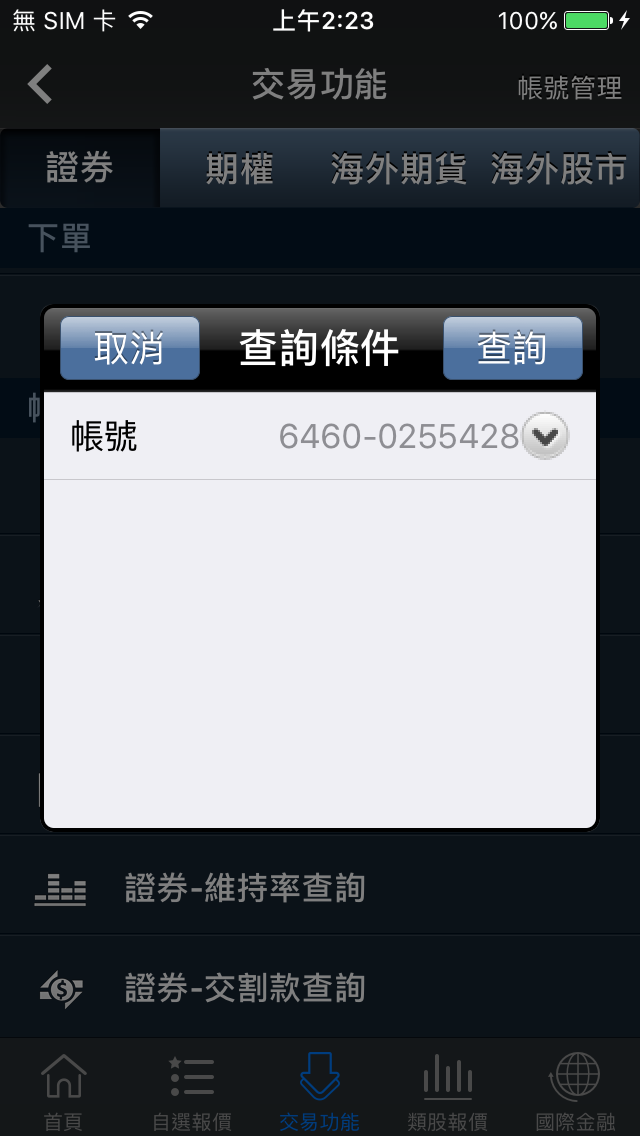Screen dimensions: 640x1136
Task: Open 證券-交割款查詢
Action: 245,988
